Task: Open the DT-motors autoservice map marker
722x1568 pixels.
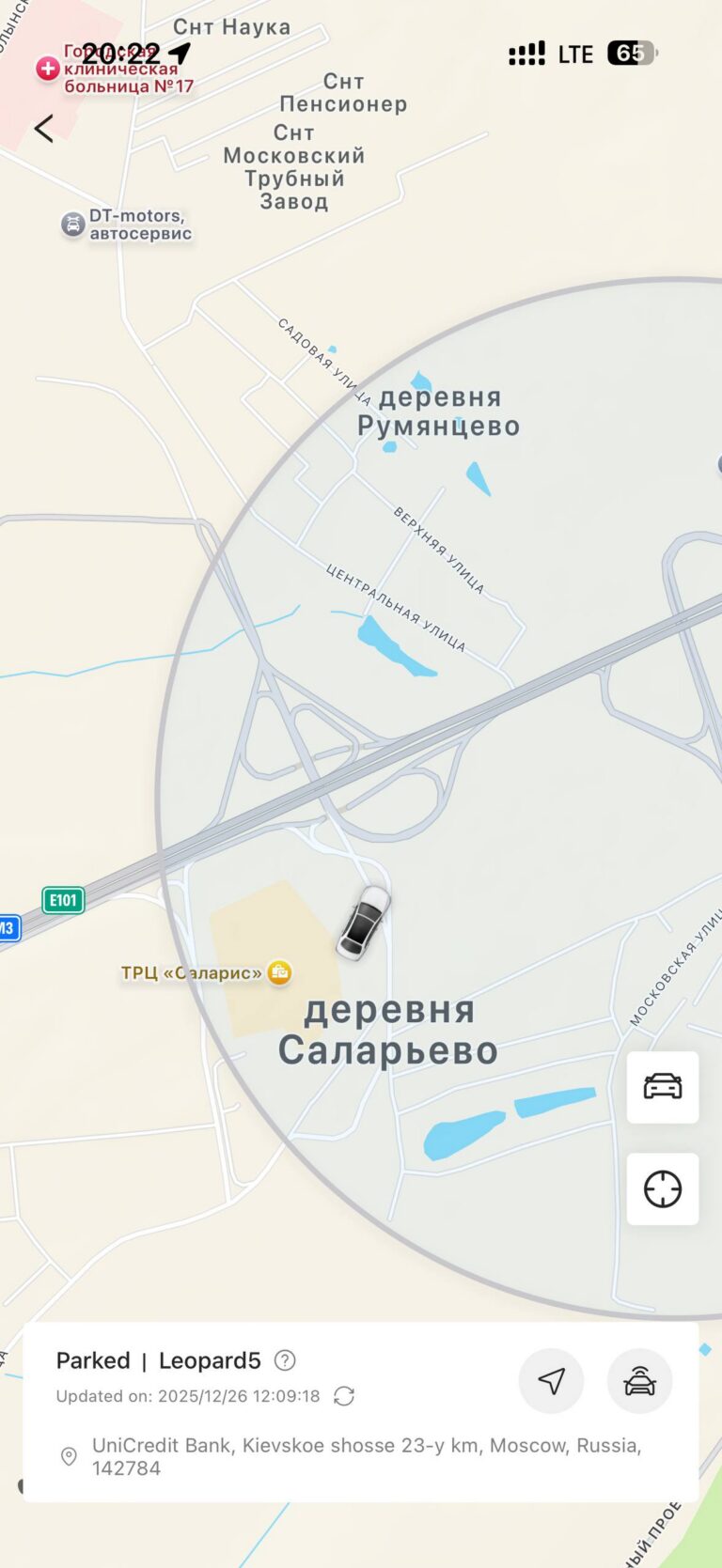Action: (x=72, y=224)
